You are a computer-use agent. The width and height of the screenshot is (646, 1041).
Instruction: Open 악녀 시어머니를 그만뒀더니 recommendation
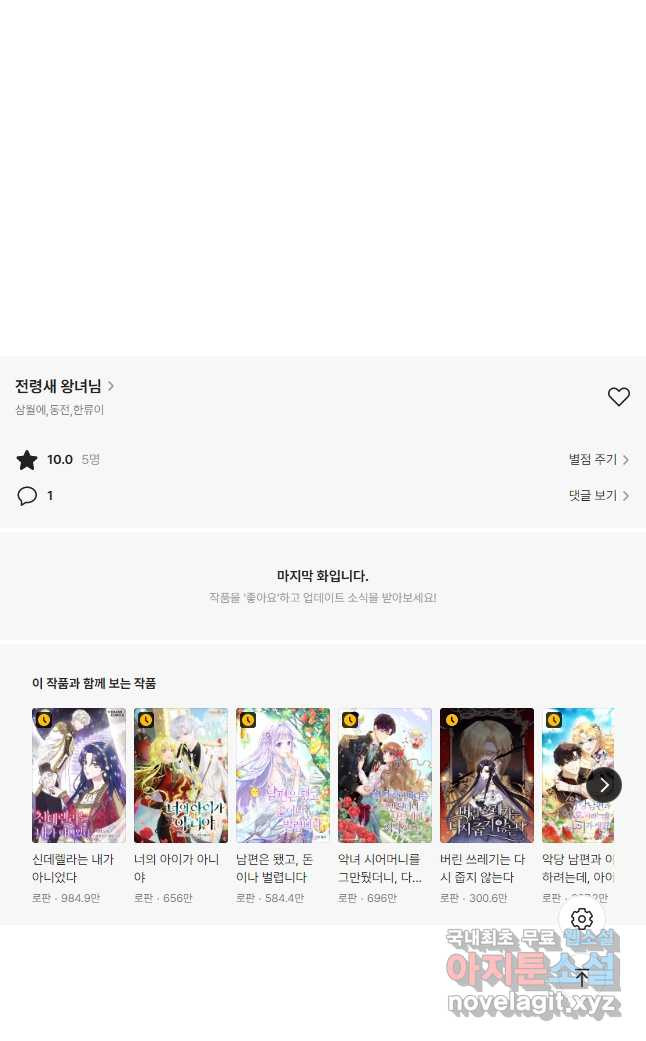pyautogui.click(x=385, y=776)
